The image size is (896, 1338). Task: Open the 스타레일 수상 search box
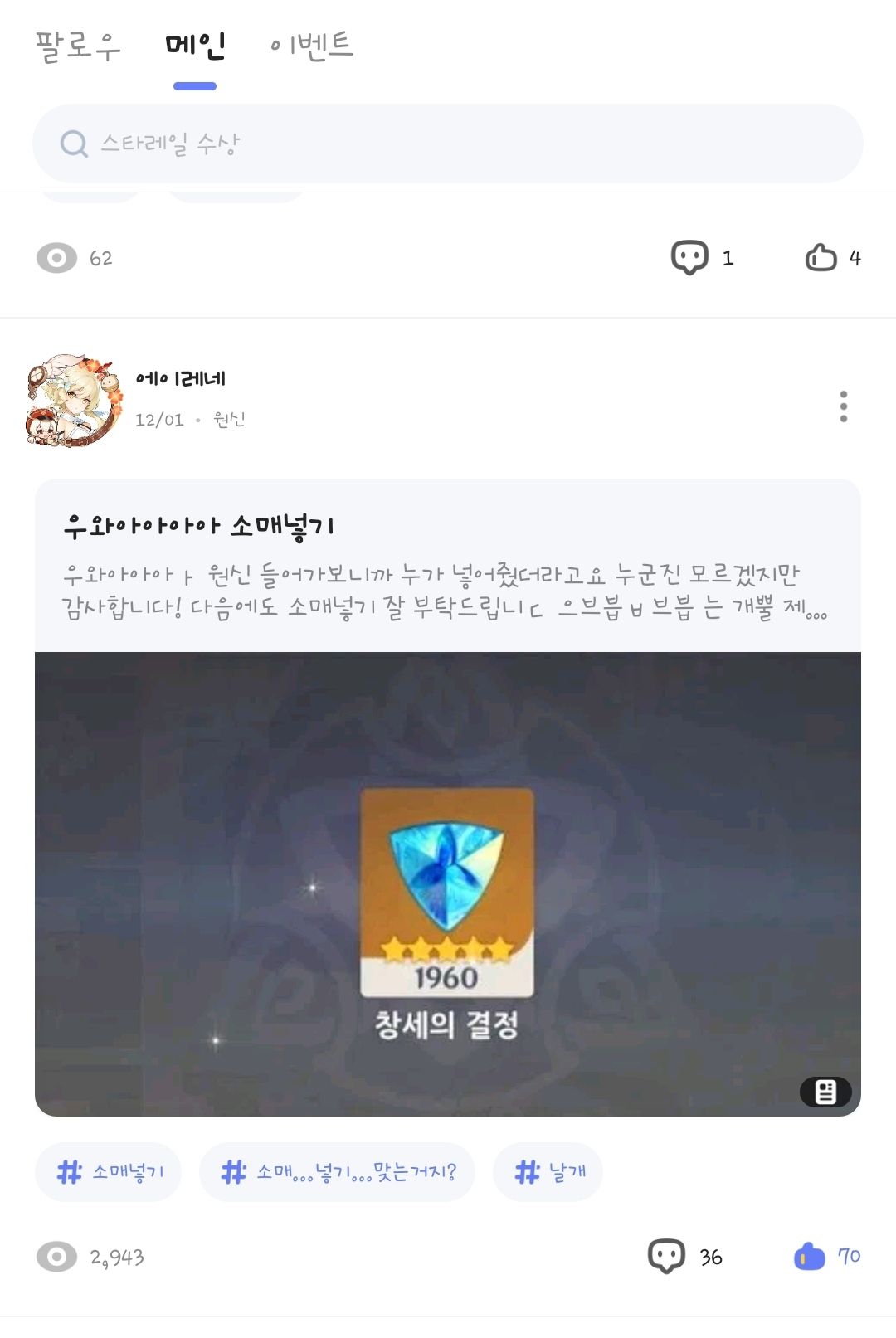tap(448, 144)
